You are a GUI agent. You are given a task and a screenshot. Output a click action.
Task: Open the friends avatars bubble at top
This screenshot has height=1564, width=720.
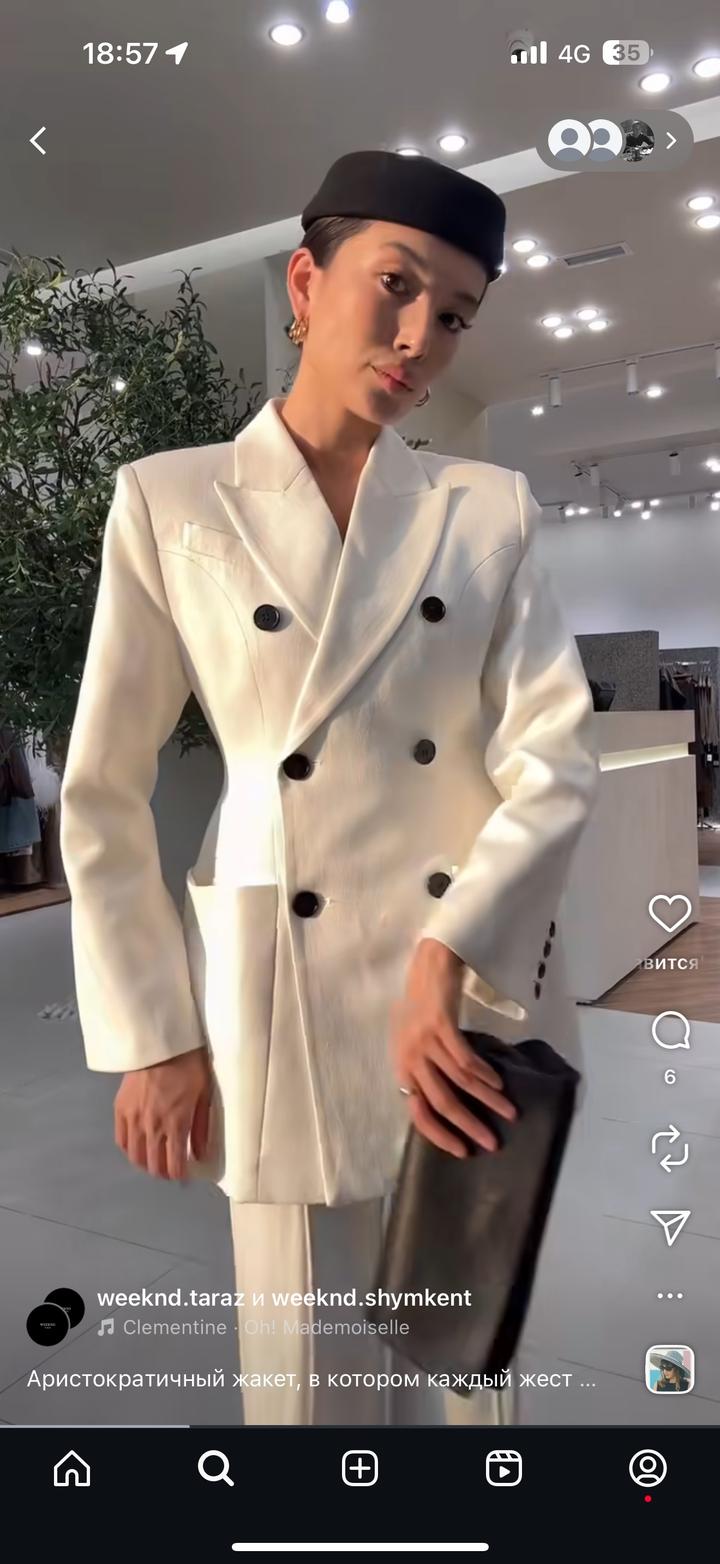pyautogui.click(x=612, y=141)
